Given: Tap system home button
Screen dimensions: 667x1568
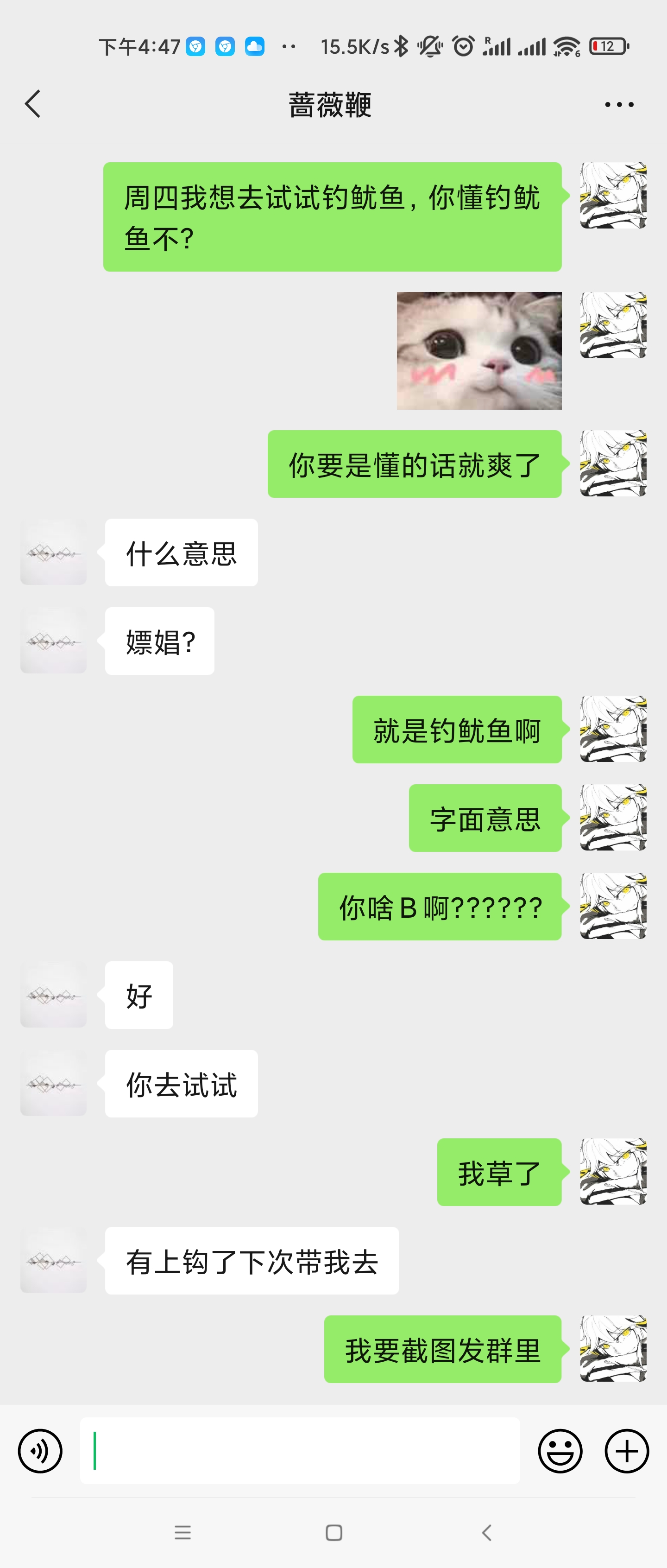Looking at the screenshot, I should 333,1532.
